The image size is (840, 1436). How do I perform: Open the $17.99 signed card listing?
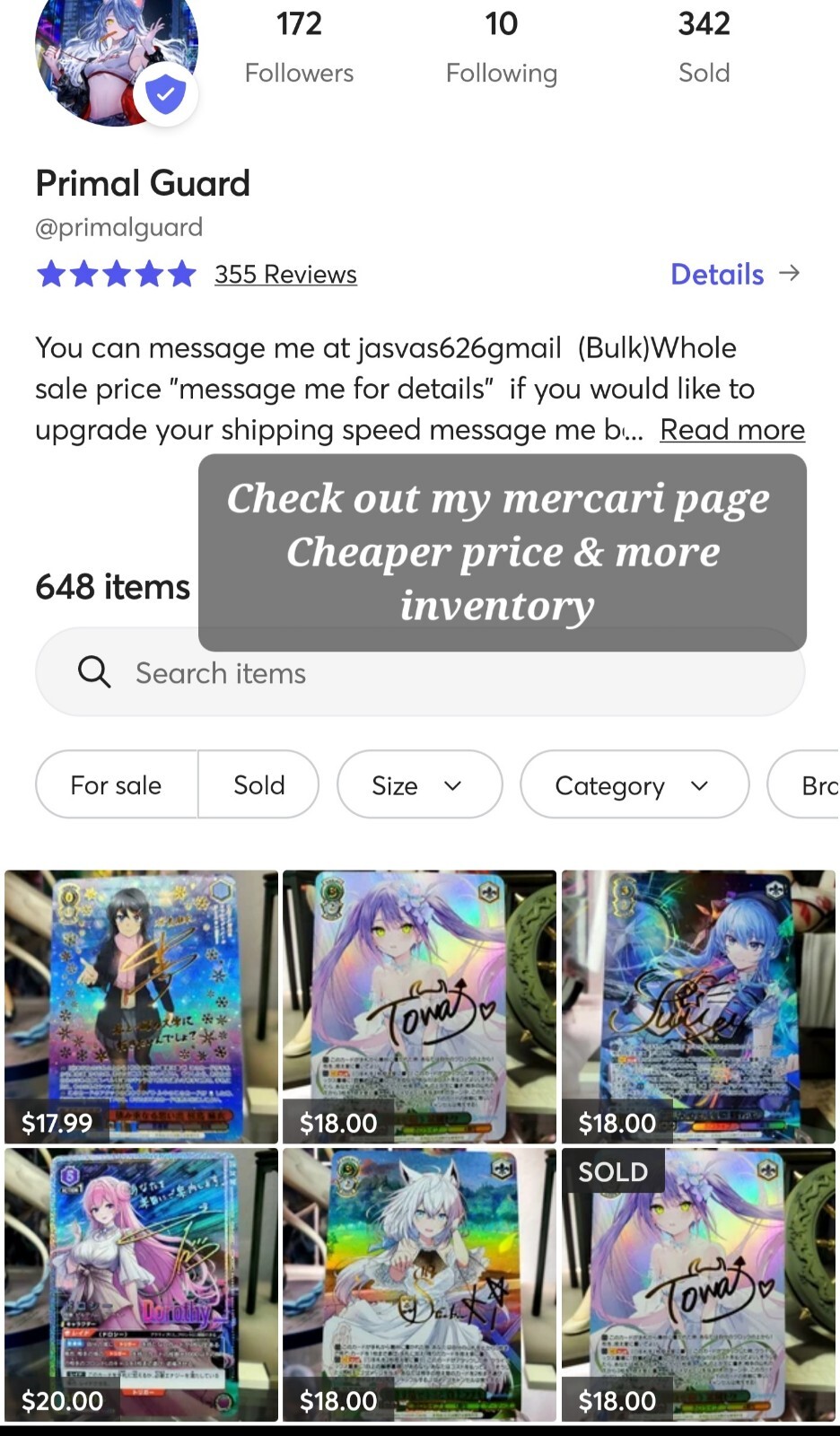click(141, 1005)
